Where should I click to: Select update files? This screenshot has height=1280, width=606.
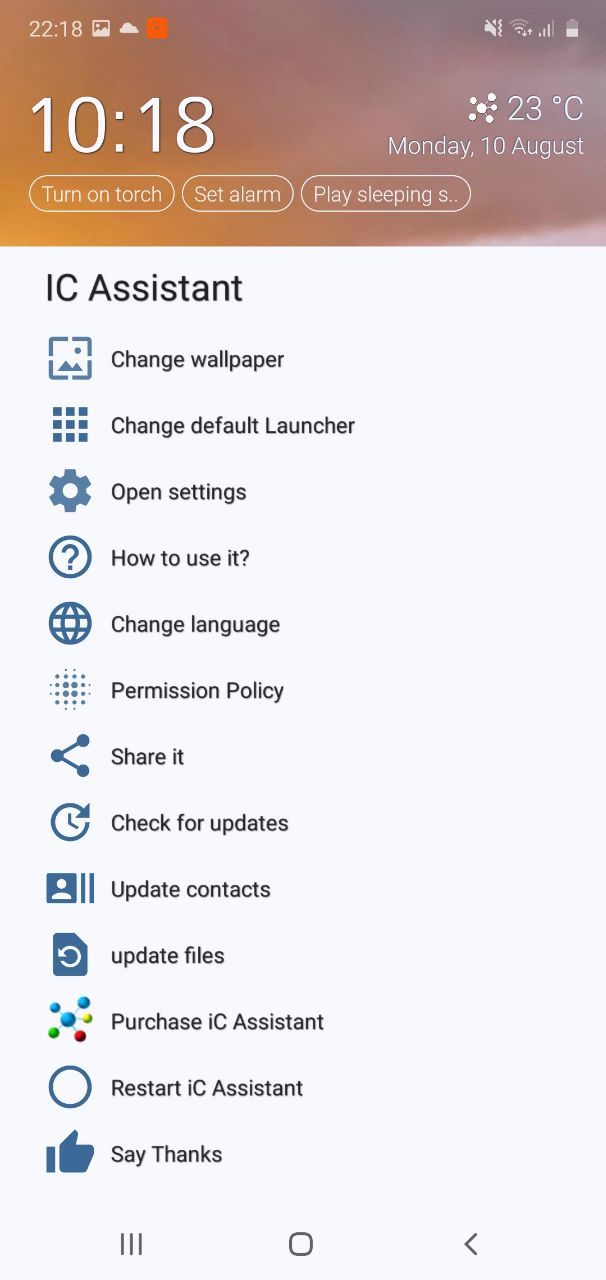167,955
